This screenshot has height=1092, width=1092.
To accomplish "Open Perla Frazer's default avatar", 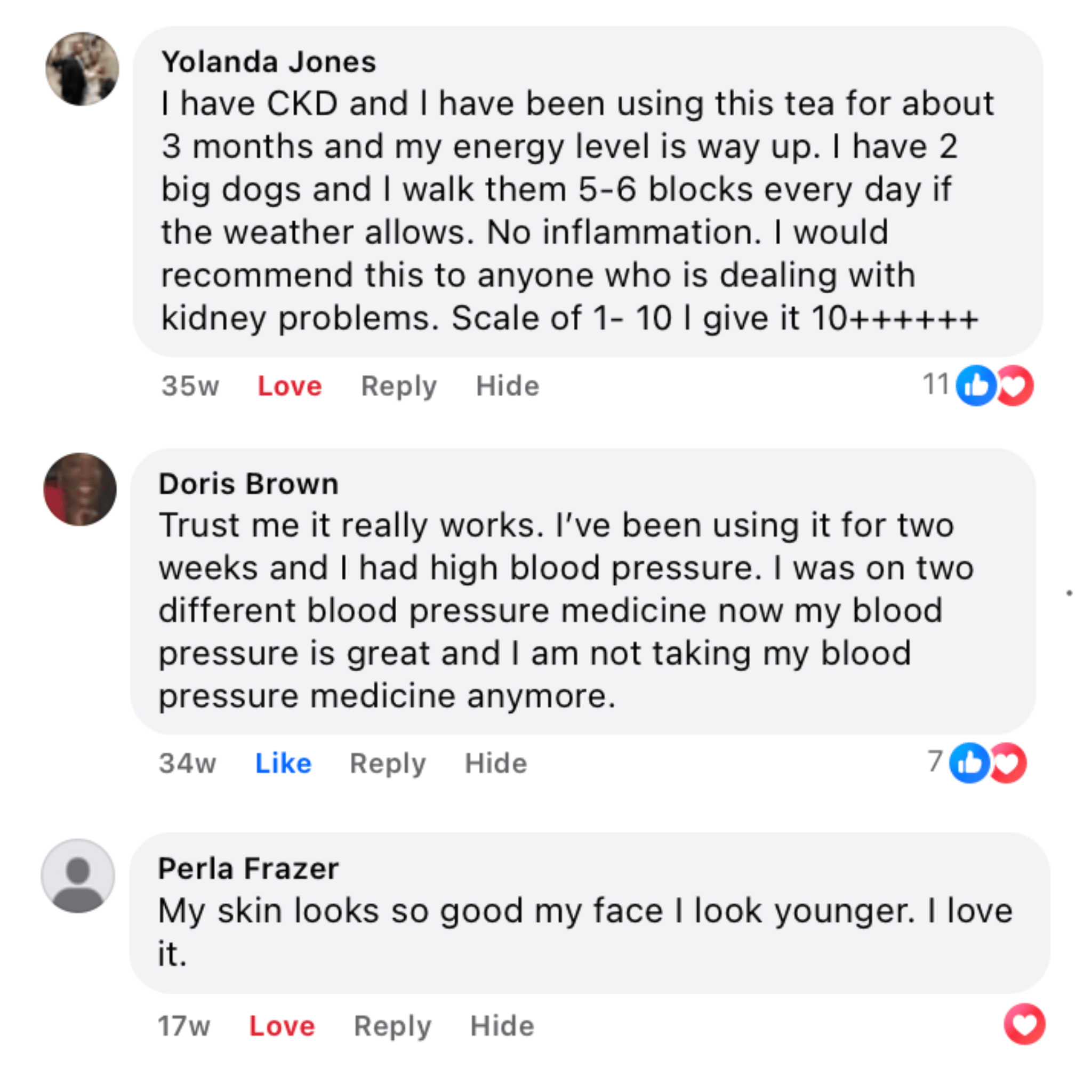I will coord(78,876).
